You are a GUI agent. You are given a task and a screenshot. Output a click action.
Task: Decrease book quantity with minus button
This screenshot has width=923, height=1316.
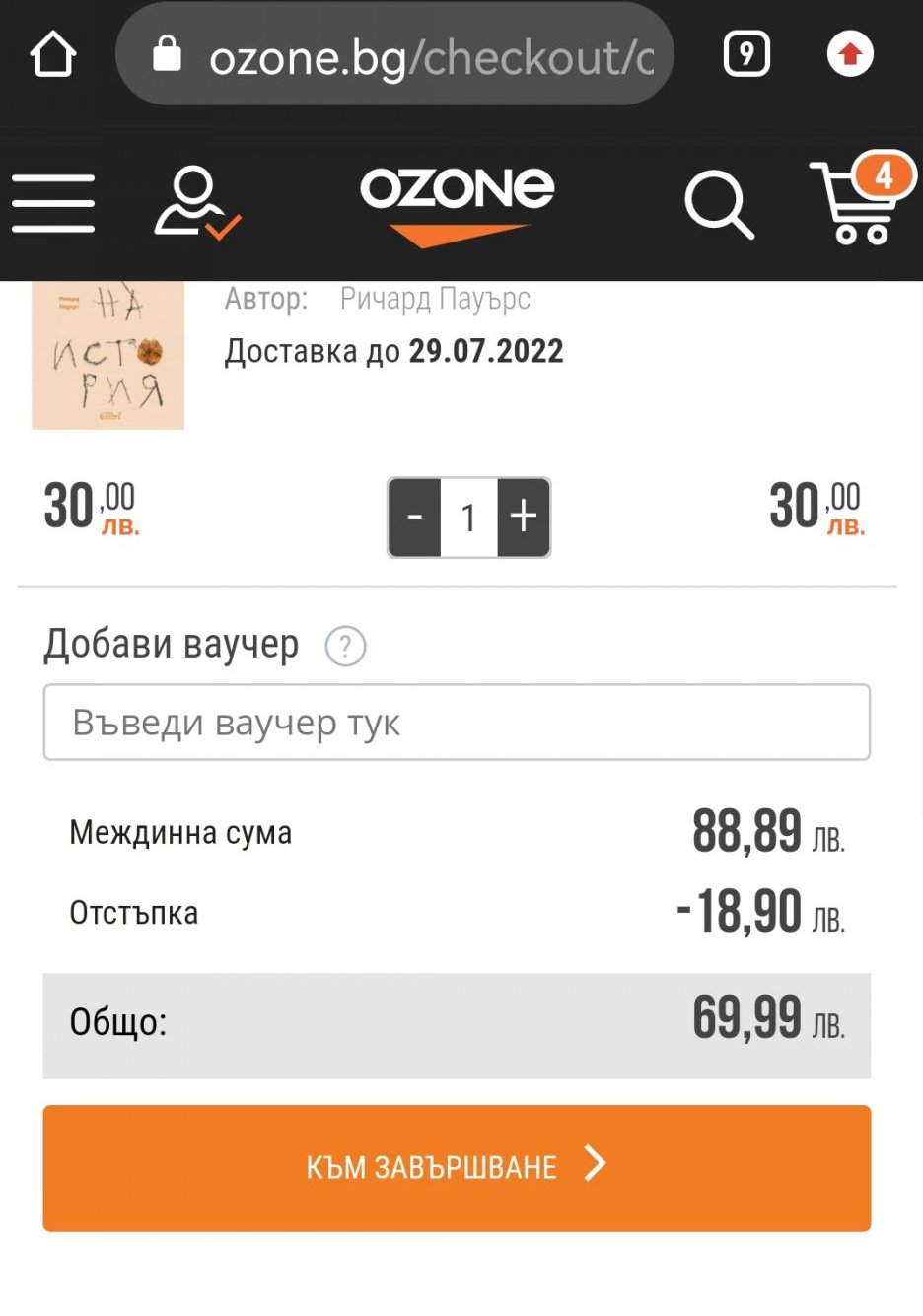[x=415, y=518]
